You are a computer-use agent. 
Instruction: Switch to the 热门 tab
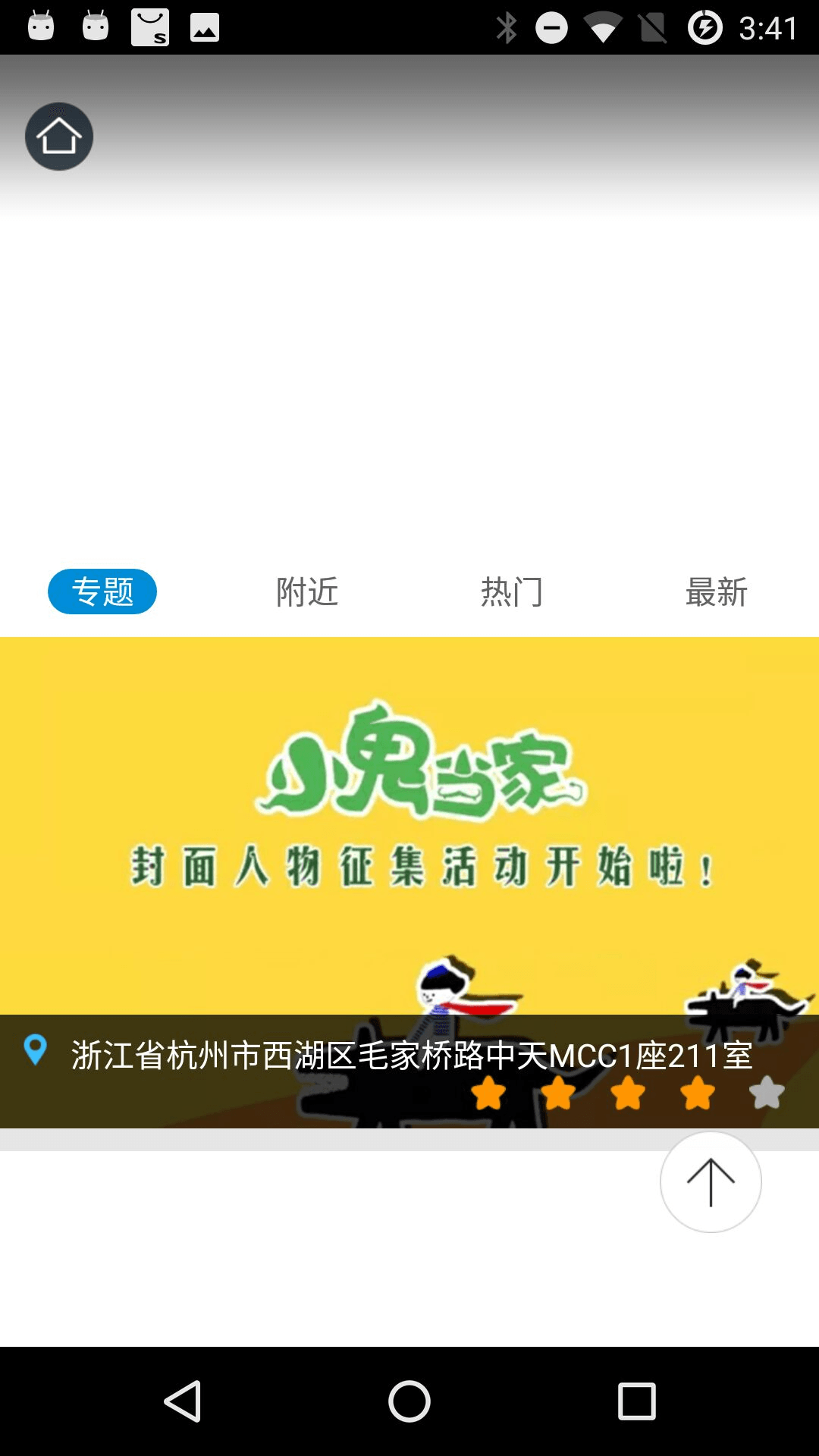(x=512, y=591)
